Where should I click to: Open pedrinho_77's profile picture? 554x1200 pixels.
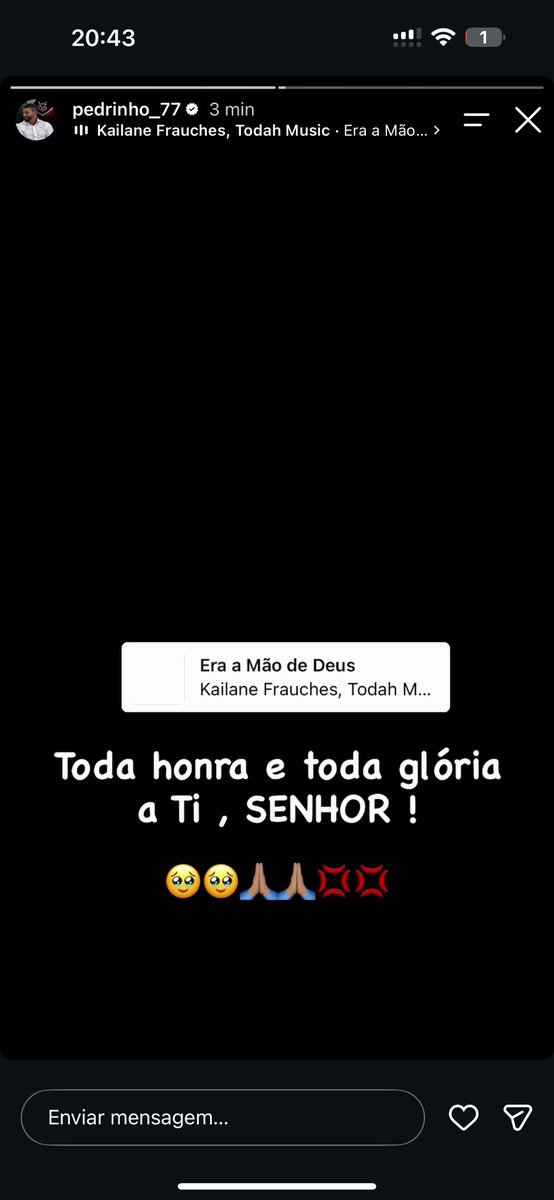(x=35, y=120)
